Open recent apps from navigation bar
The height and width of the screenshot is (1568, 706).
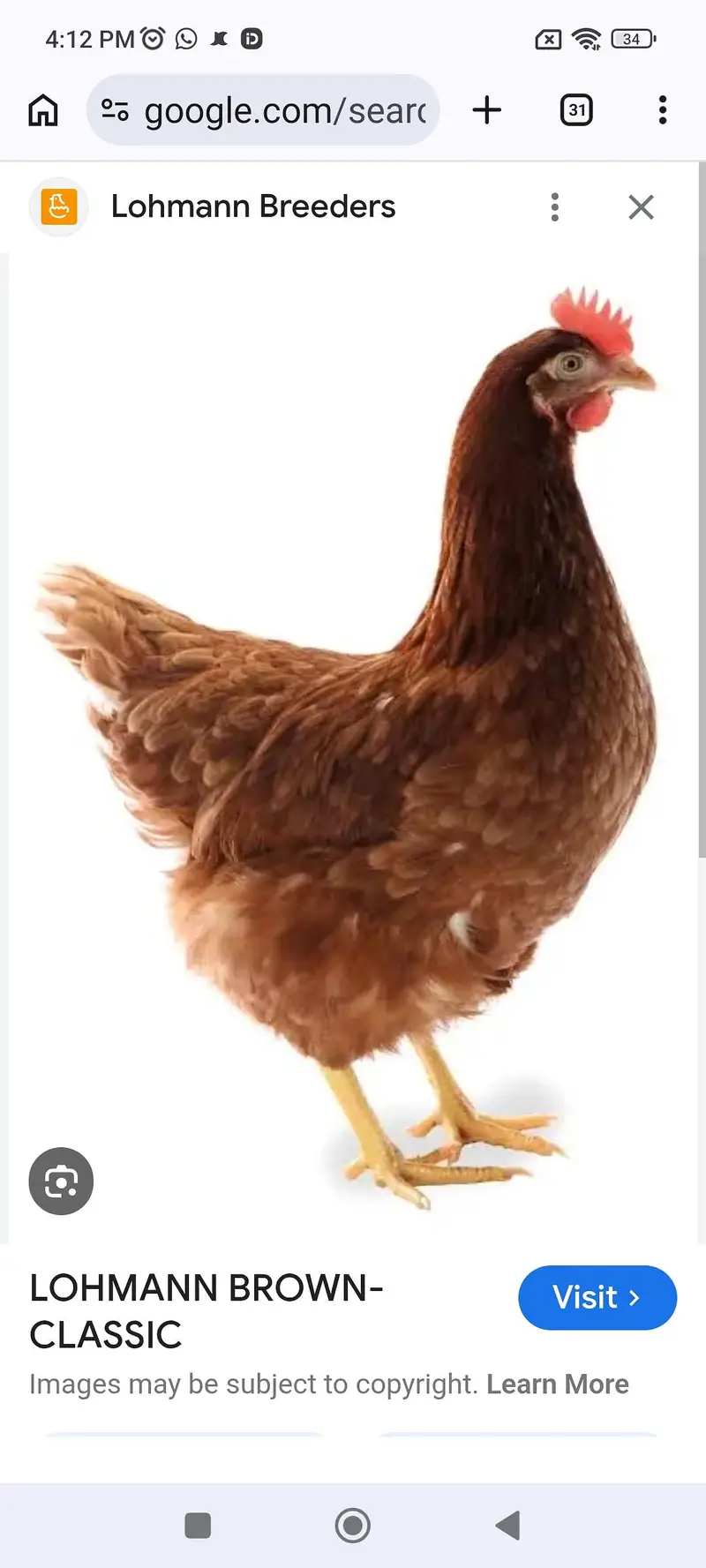click(198, 1526)
